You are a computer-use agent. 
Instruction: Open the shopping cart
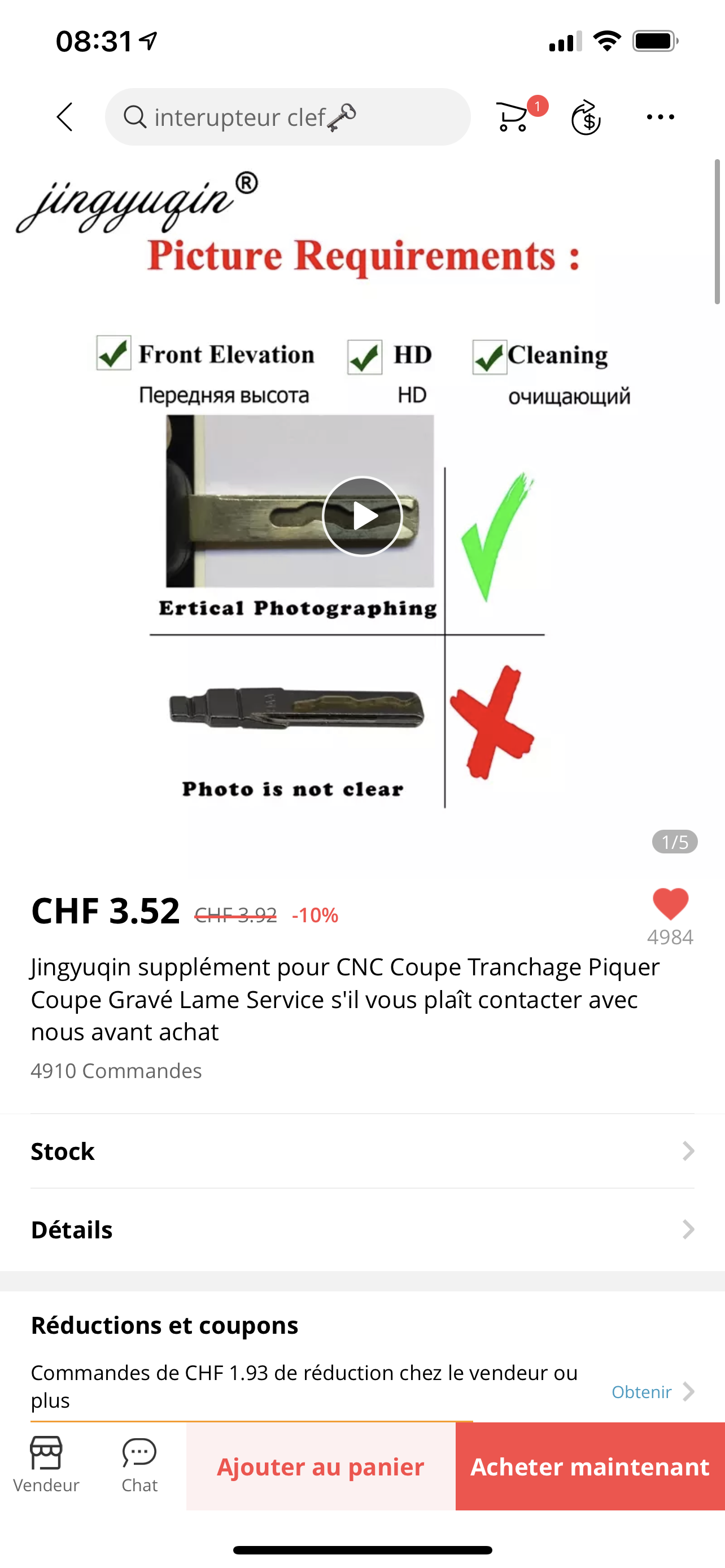click(513, 116)
